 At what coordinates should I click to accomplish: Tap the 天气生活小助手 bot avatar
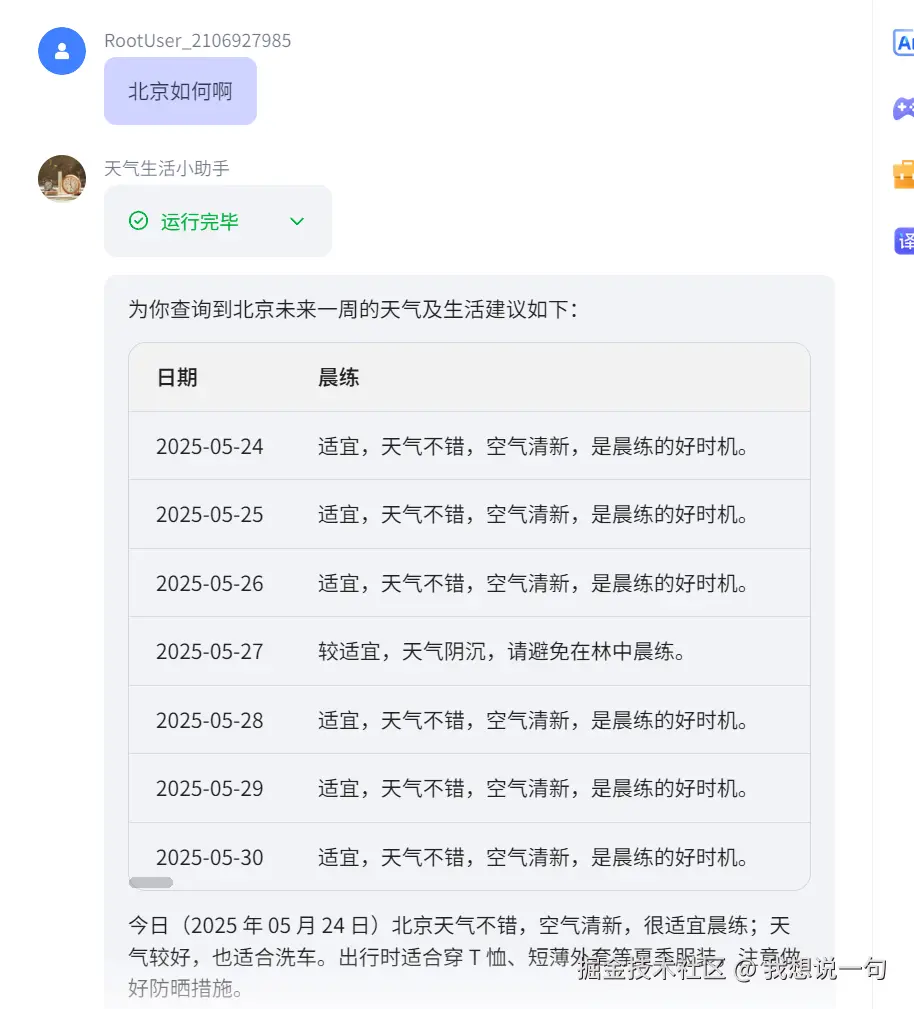pos(62,178)
